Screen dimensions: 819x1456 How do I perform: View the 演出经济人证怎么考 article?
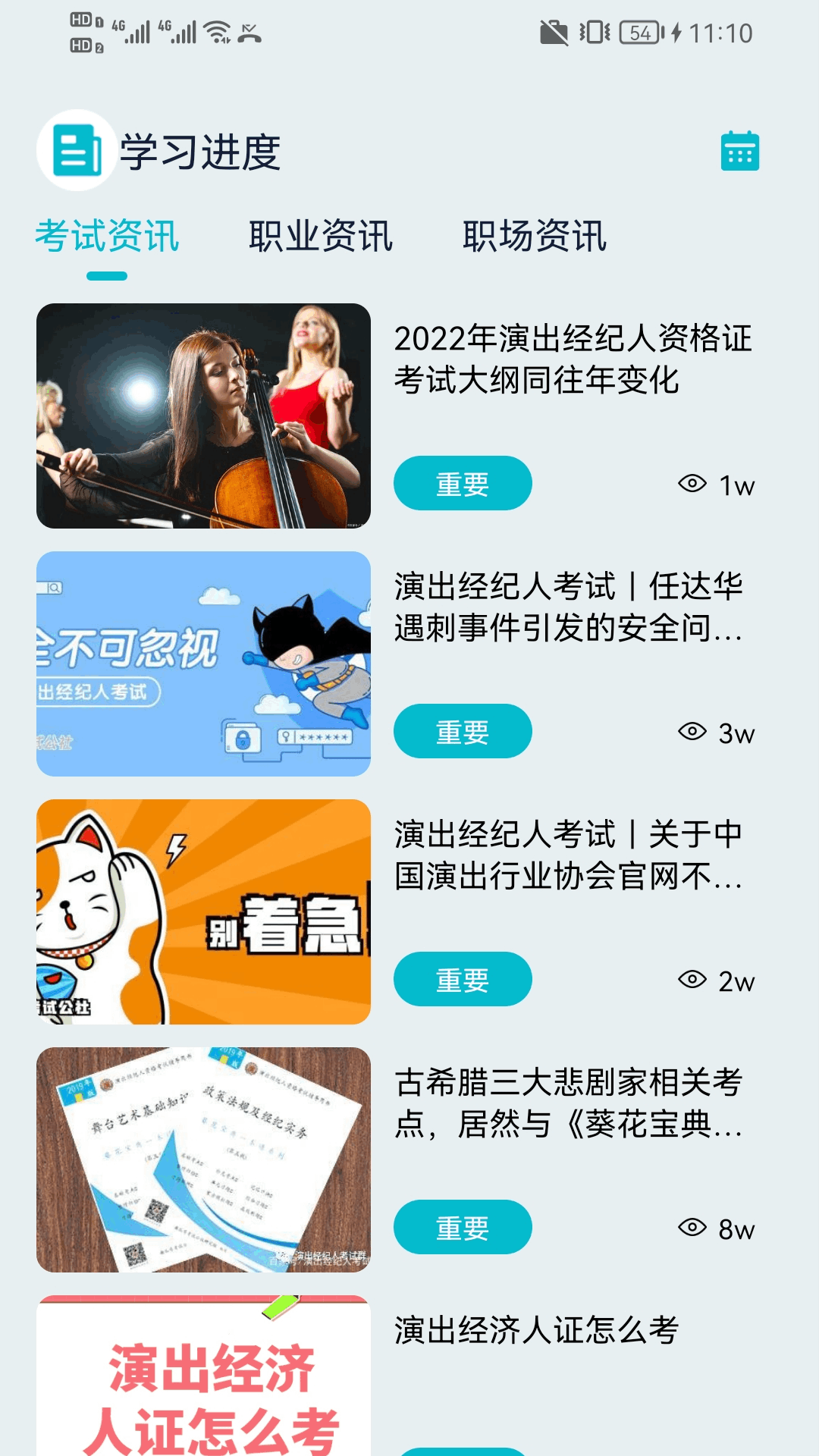tap(536, 1330)
